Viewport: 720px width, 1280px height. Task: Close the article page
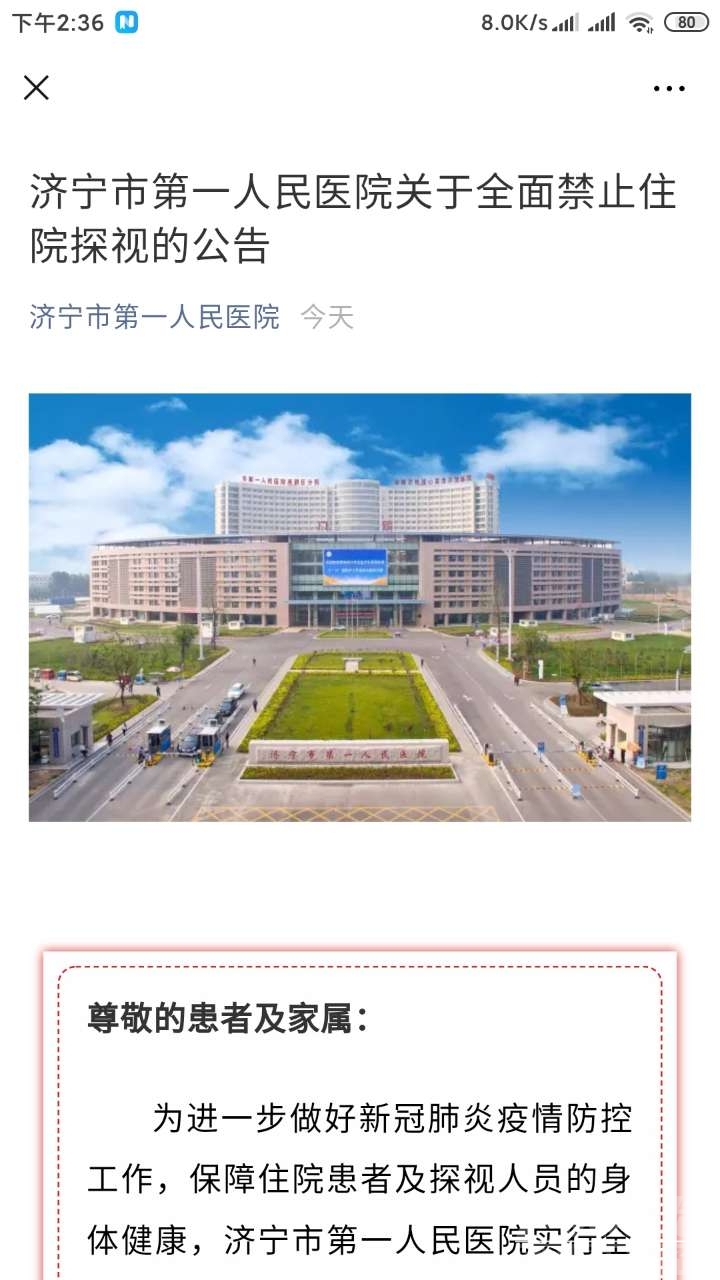click(x=36, y=88)
